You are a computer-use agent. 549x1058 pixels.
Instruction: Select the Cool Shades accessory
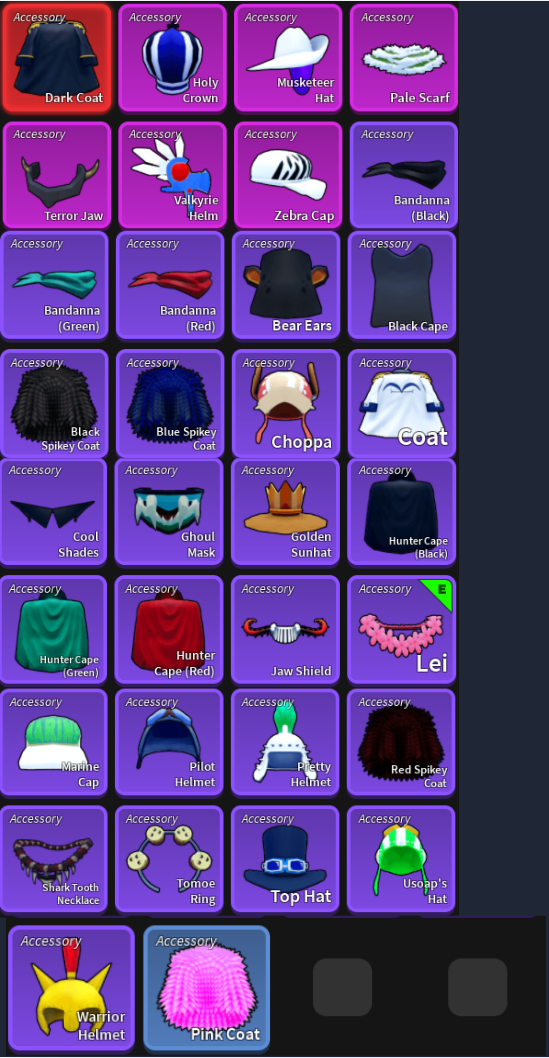pyautogui.click(x=53, y=511)
